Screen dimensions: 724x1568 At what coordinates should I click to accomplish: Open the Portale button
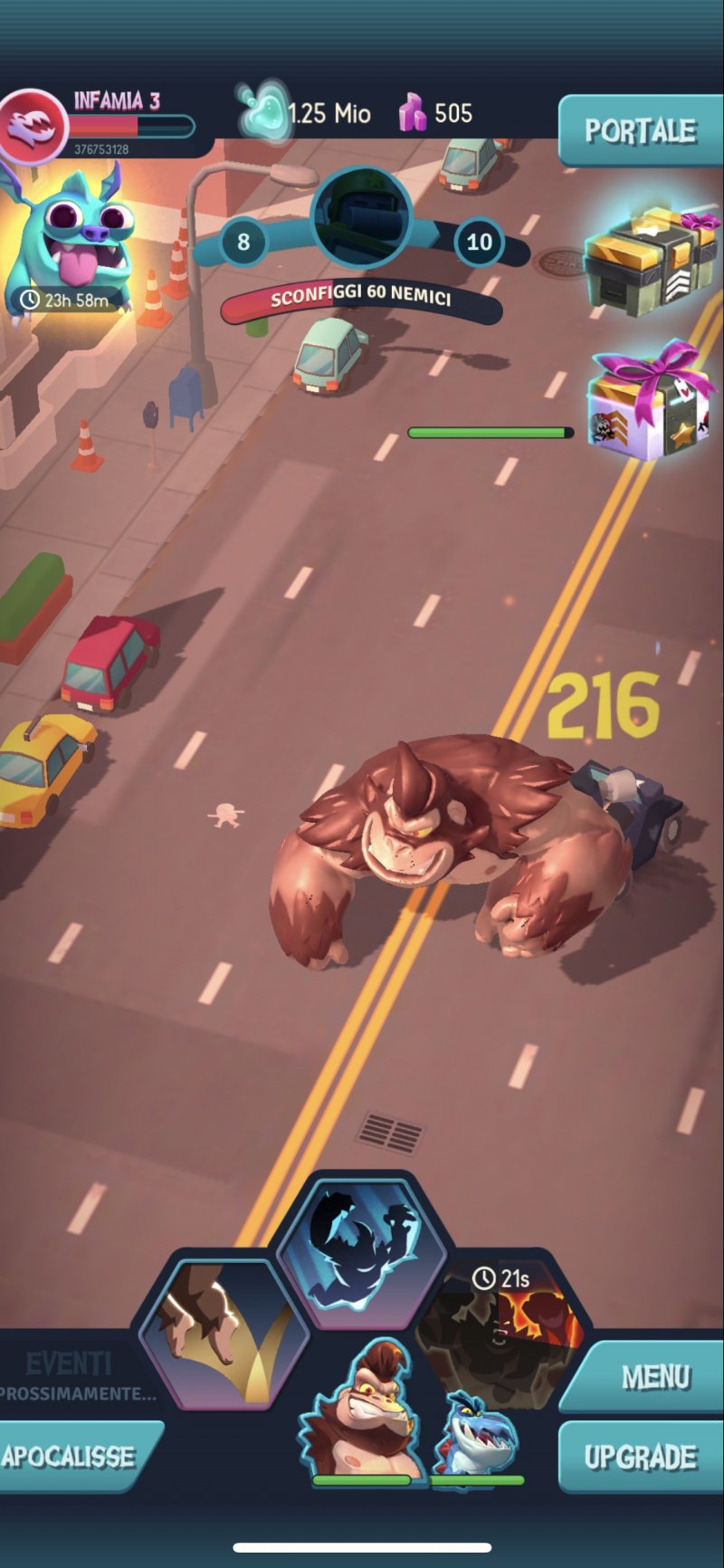click(x=640, y=130)
